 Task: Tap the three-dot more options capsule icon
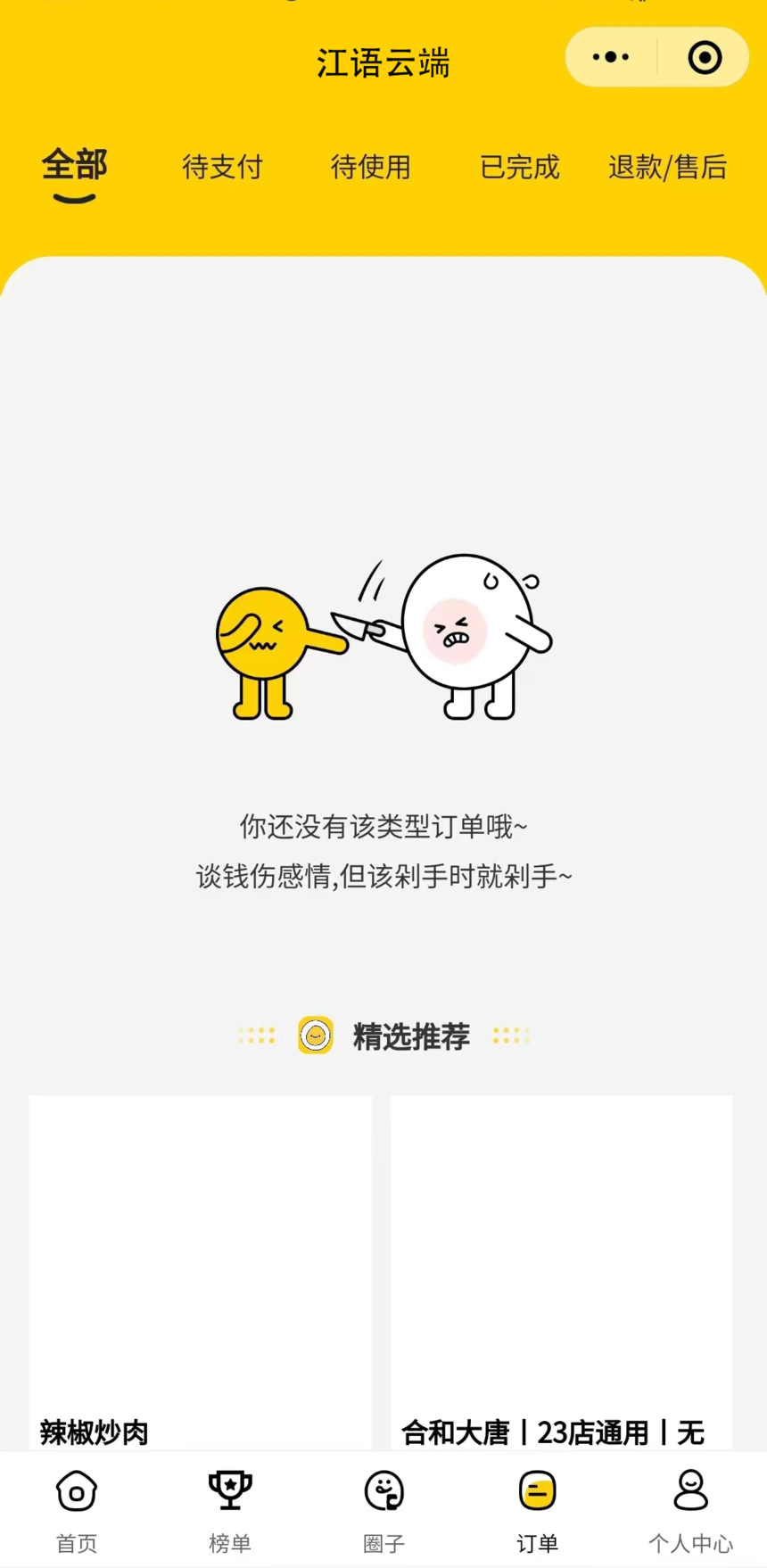[x=610, y=57]
